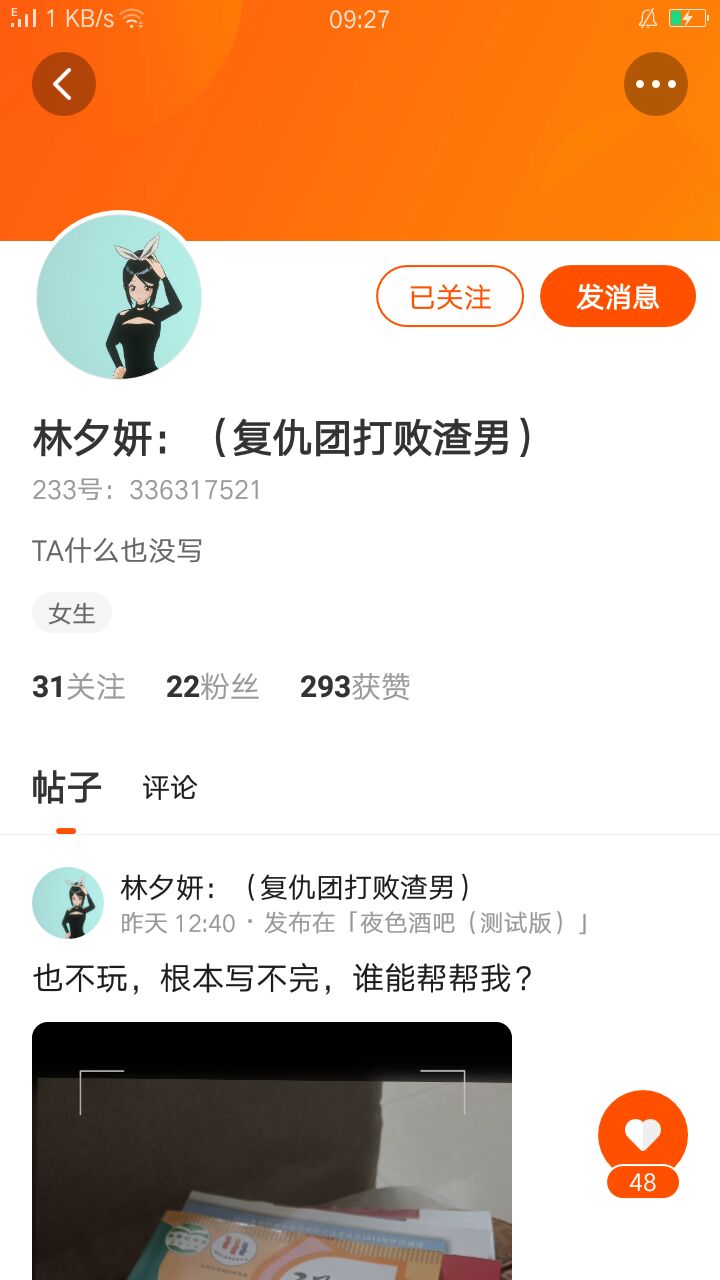The height and width of the screenshot is (1280, 720).
Task: Tap the 已关注 button to unfollow
Action: 450,296
